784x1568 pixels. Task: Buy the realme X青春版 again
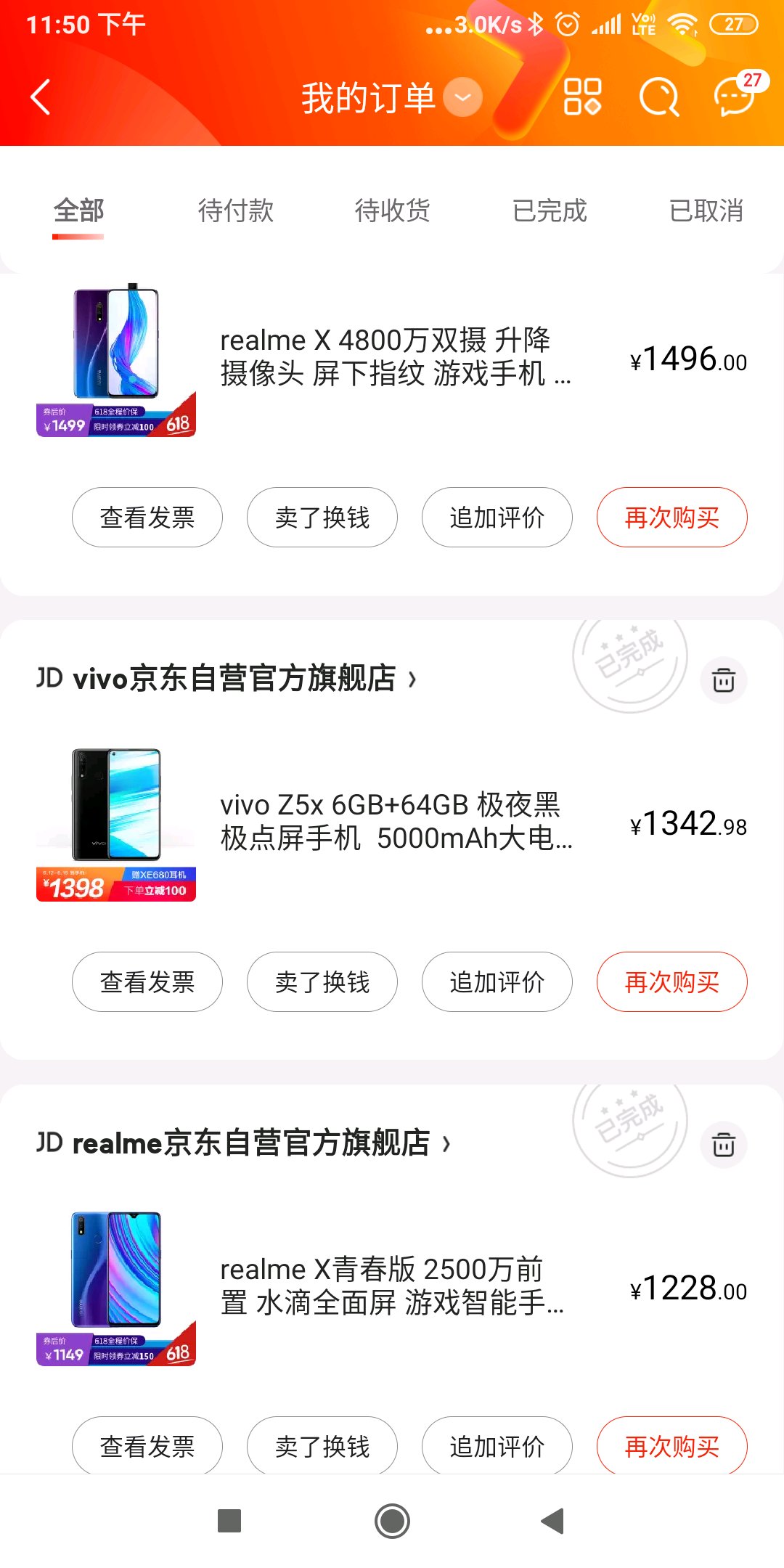pyautogui.click(x=671, y=1446)
